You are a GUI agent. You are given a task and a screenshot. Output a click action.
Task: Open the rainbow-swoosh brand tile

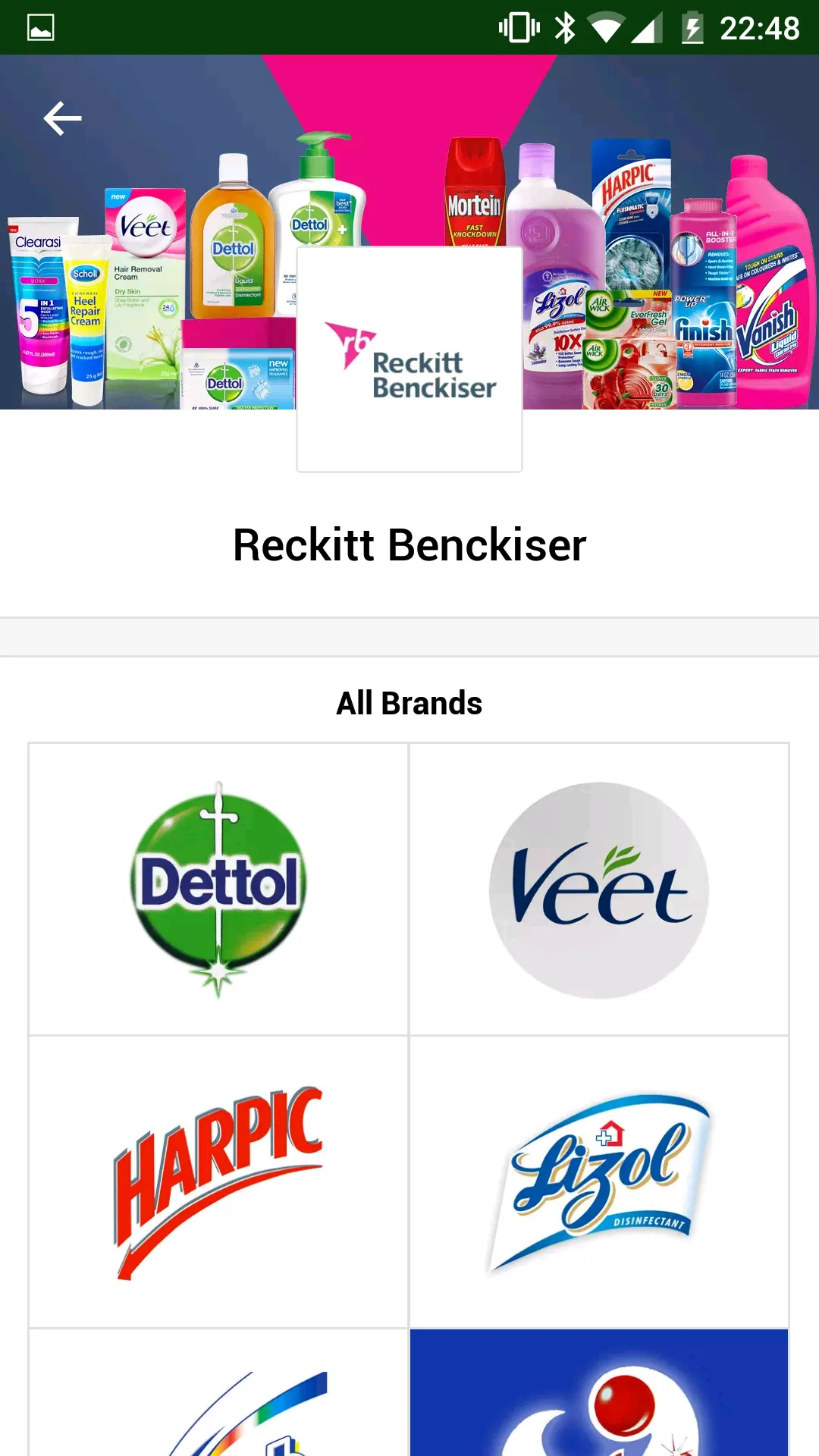click(x=218, y=1395)
